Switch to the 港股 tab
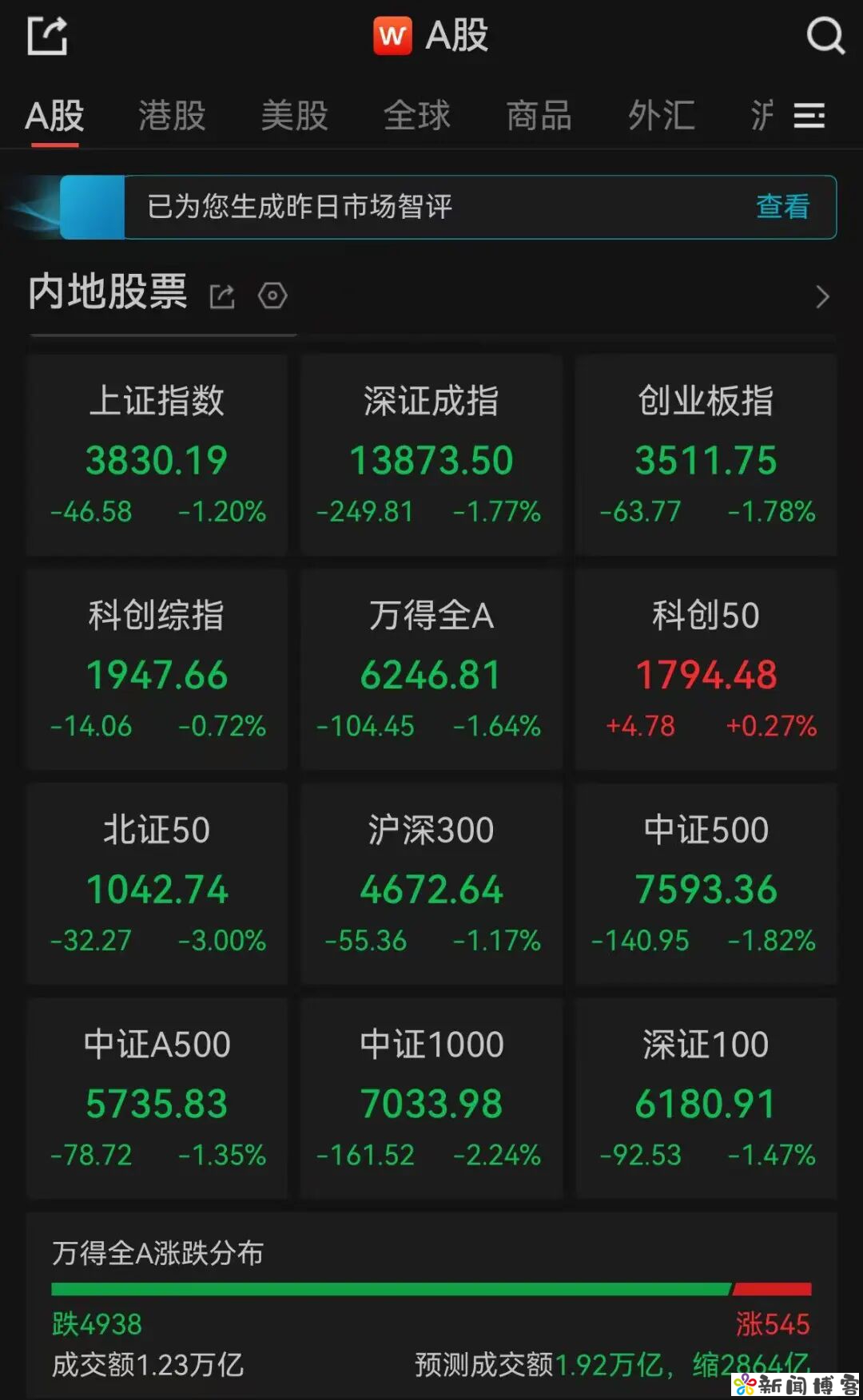This screenshot has width=863, height=1400. tap(172, 116)
